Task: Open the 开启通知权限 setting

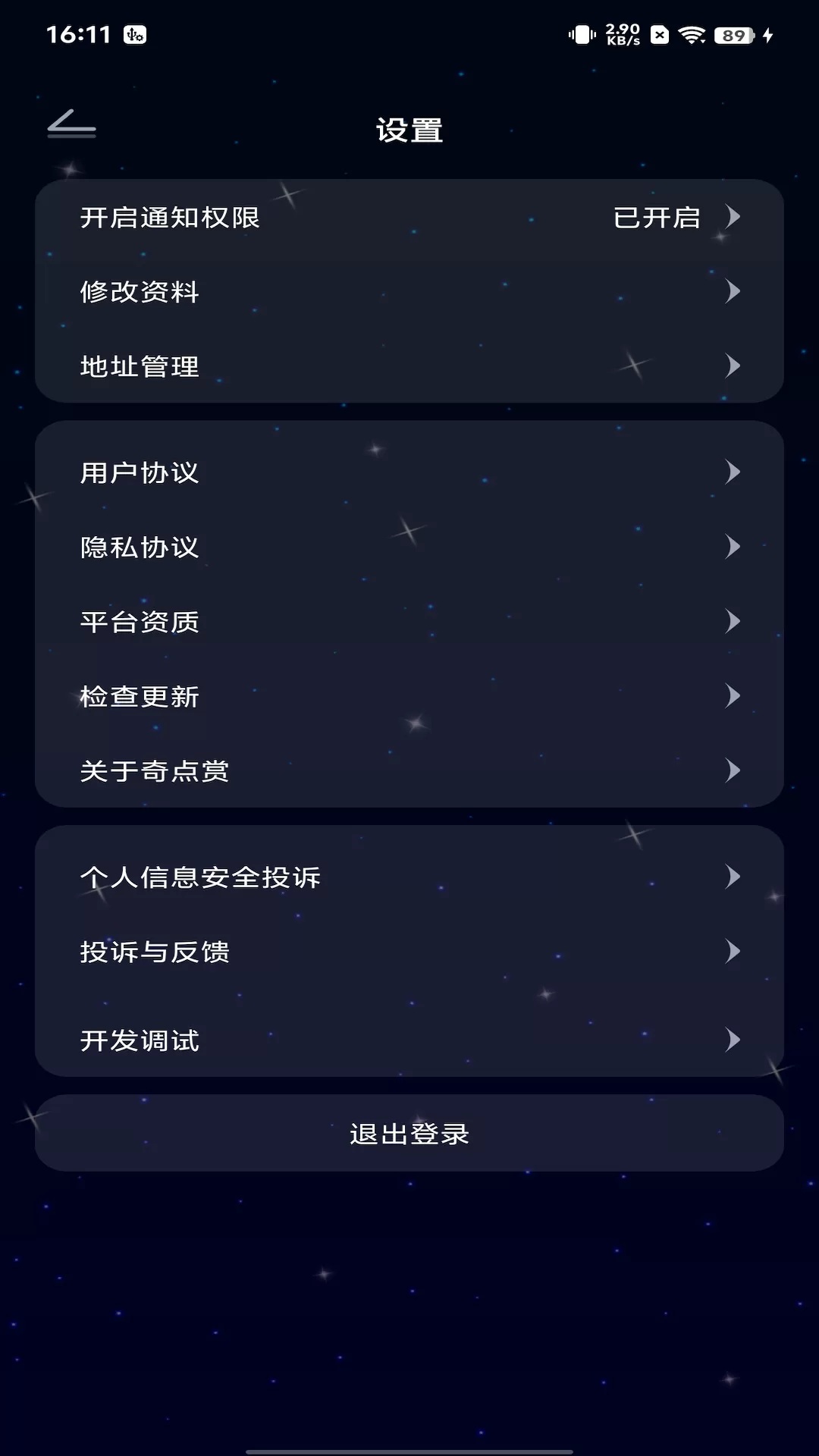Action: point(409,217)
